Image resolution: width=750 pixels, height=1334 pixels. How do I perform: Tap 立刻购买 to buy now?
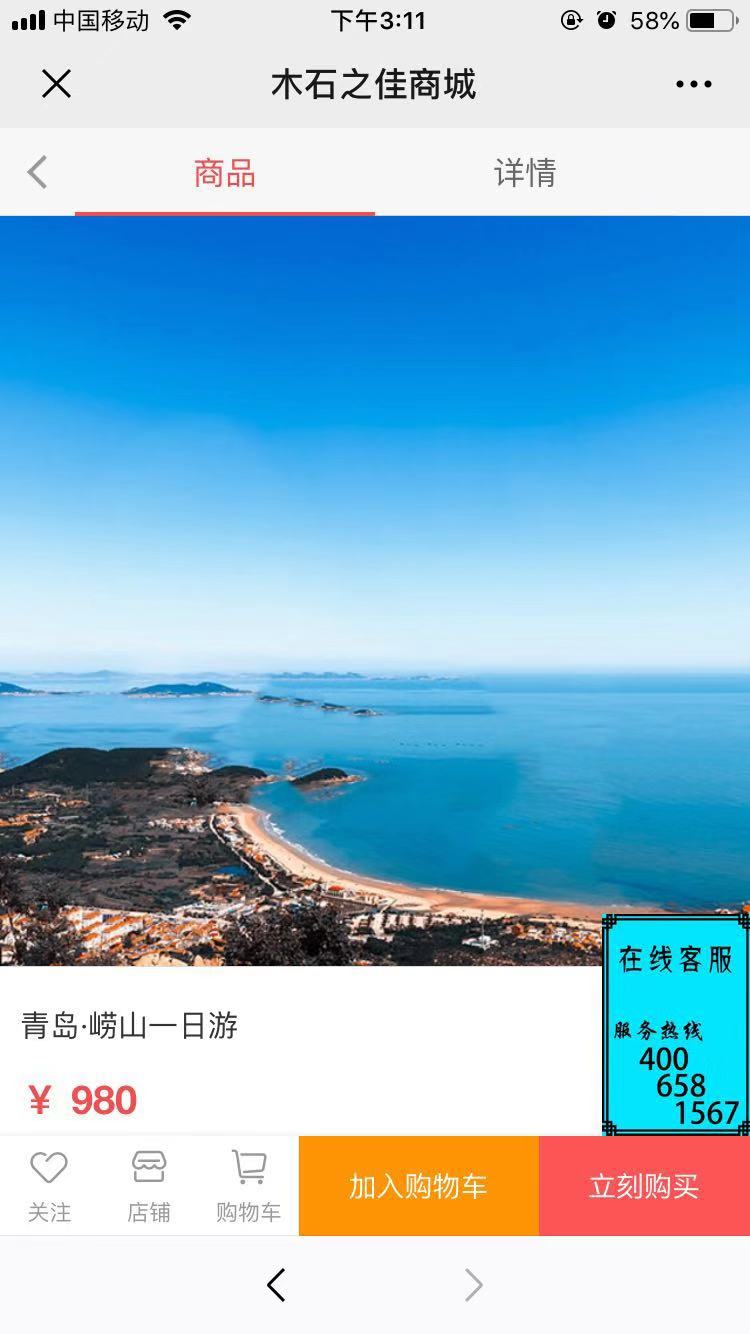click(644, 1186)
